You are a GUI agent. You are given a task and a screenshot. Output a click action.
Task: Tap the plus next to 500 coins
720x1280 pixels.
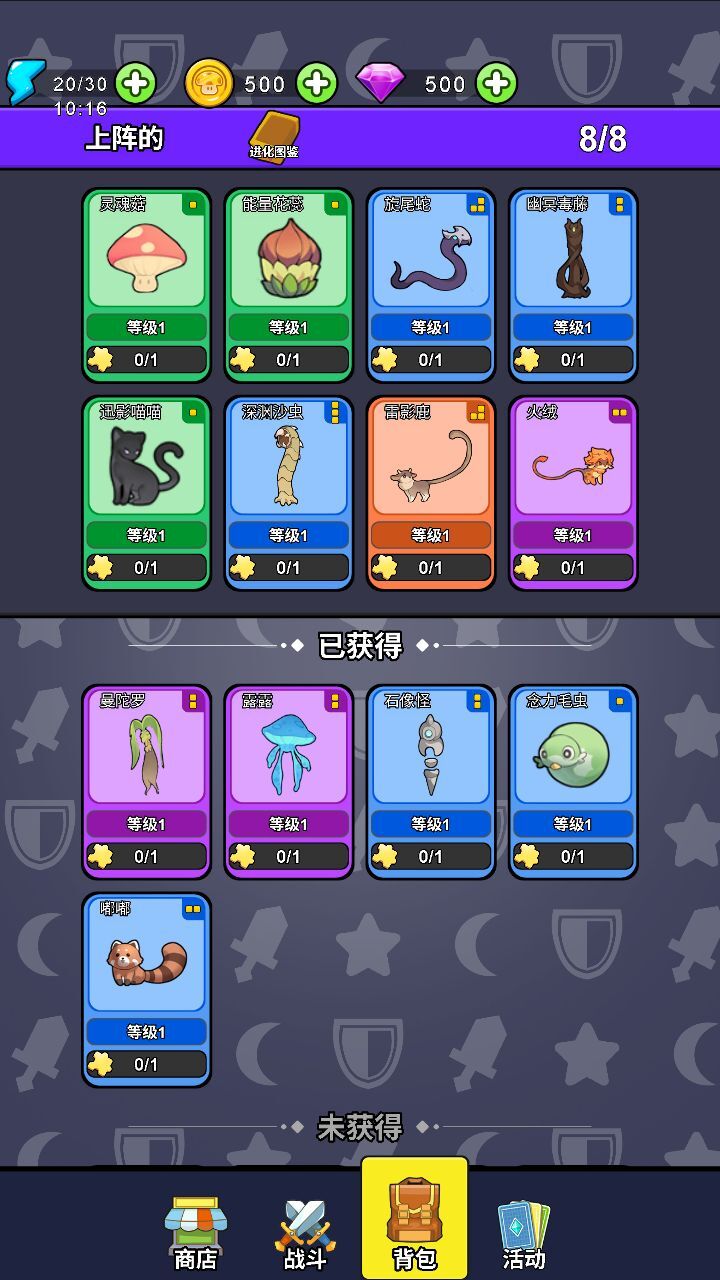pos(316,83)
